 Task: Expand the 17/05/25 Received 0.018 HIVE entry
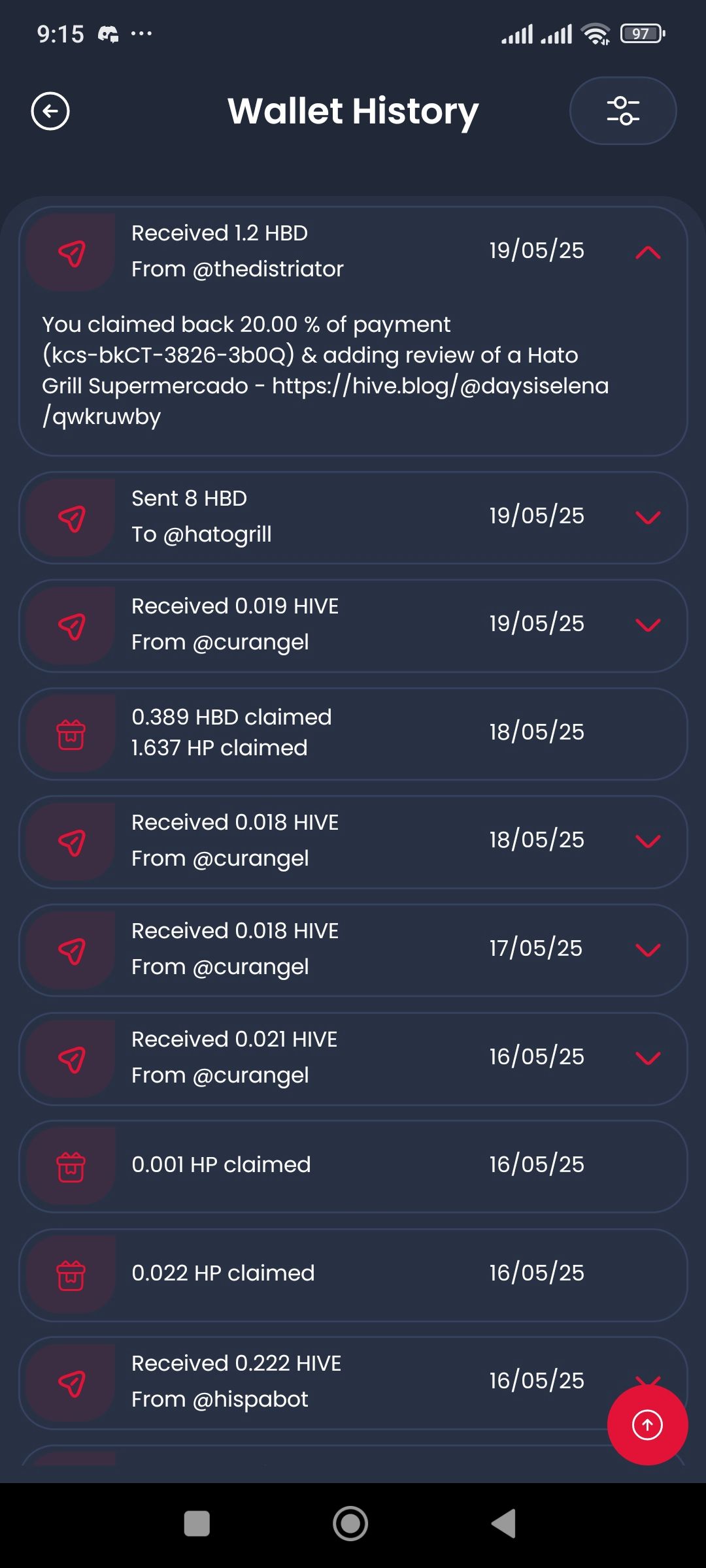[648, 949]
